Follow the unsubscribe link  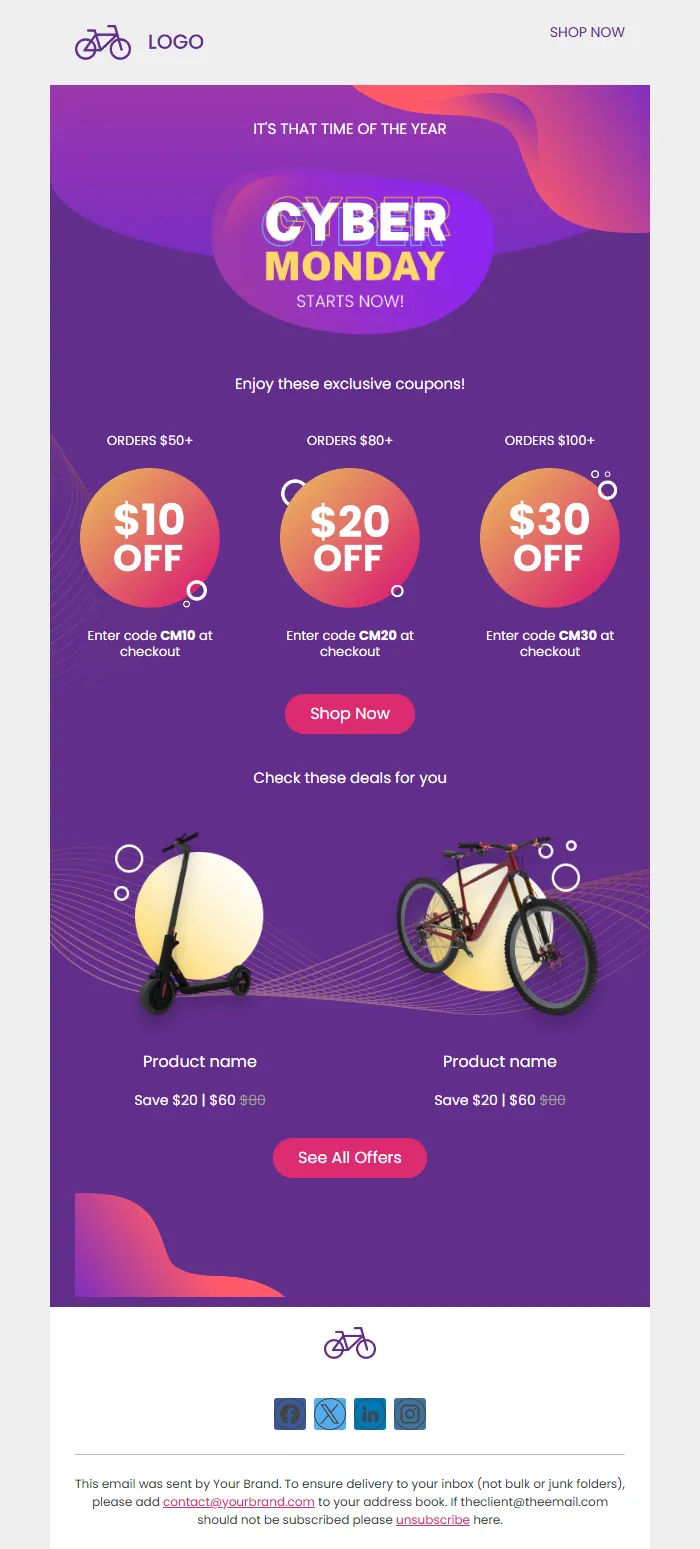[x=433, y=1520]
